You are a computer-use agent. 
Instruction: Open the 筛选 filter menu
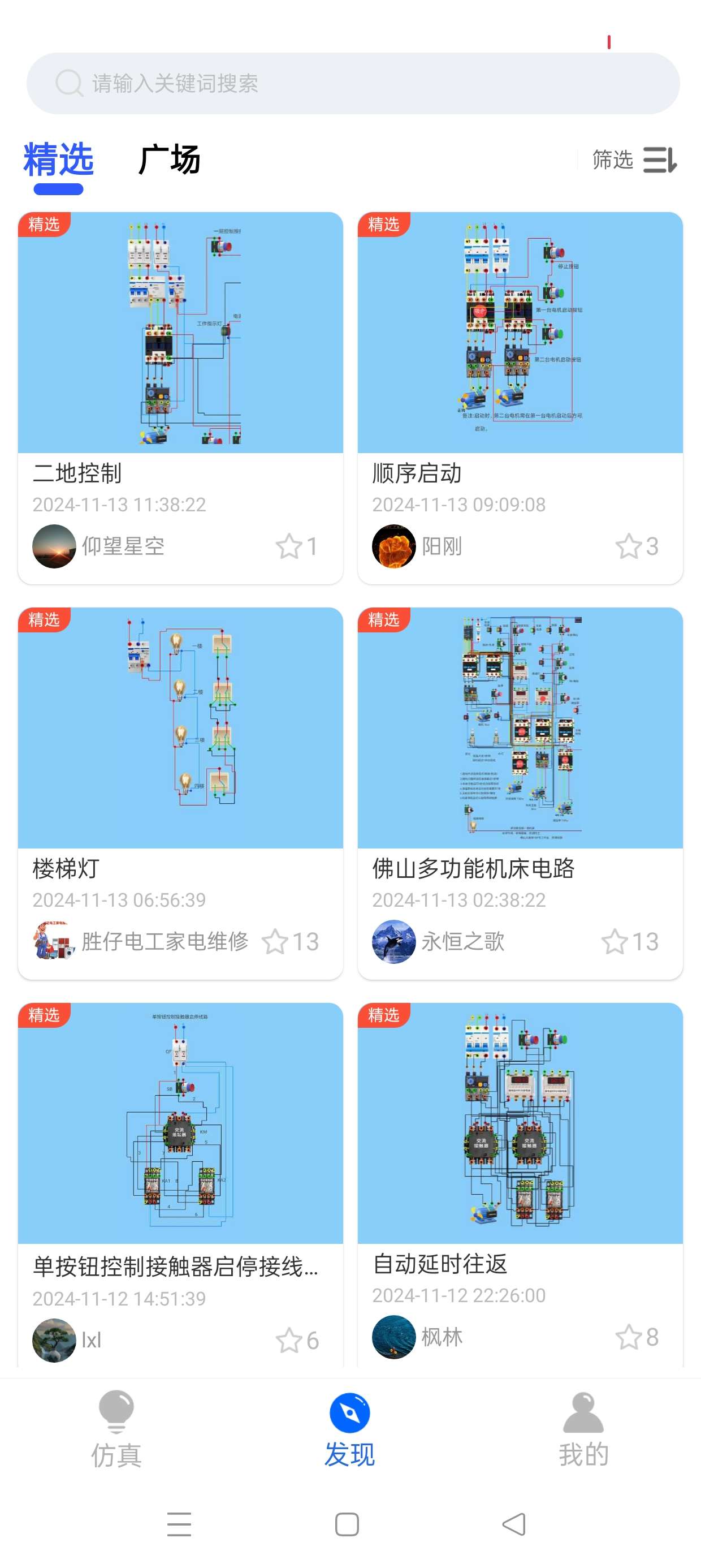coord(634,160)
